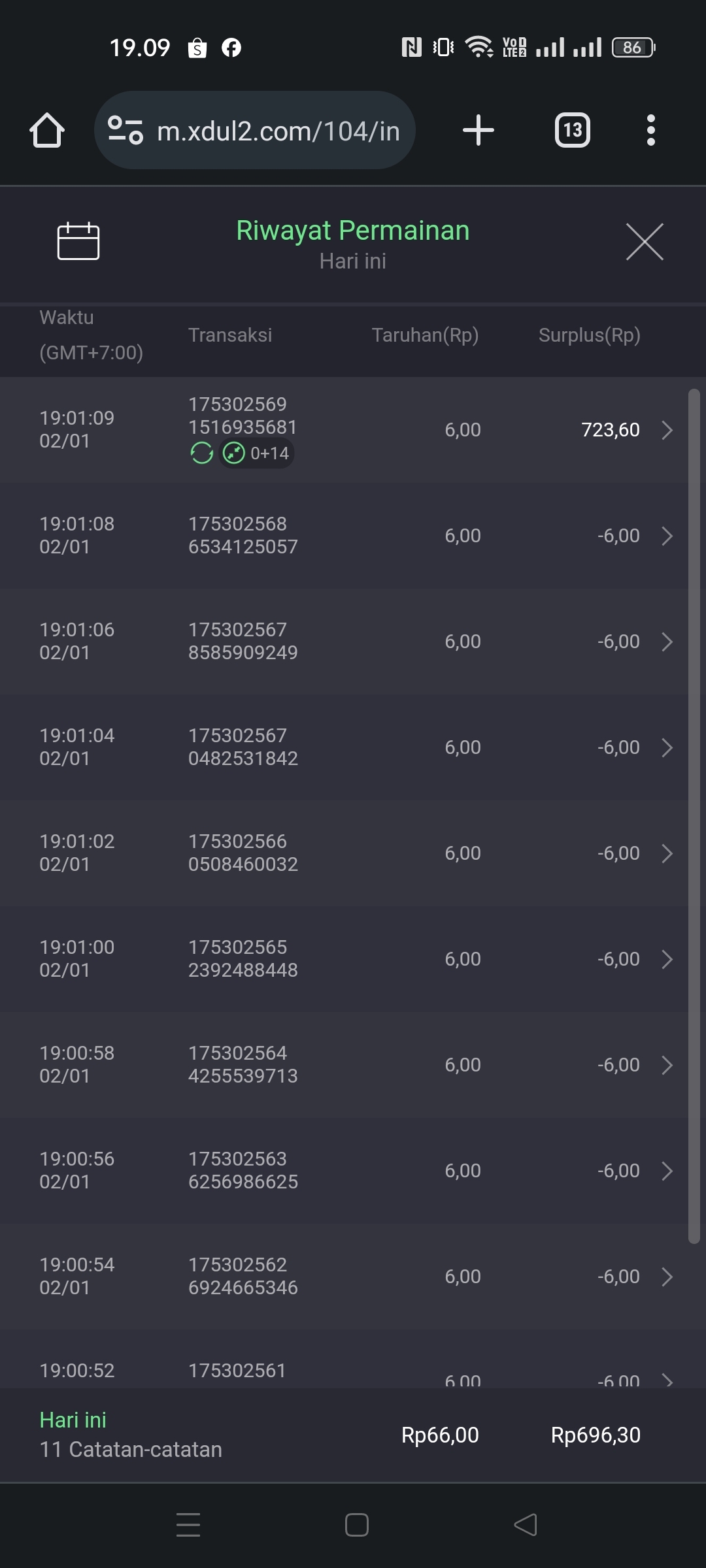Screen dimensions: 706x1568
Task: Open a new browser tab
Action: coord(478,130)
